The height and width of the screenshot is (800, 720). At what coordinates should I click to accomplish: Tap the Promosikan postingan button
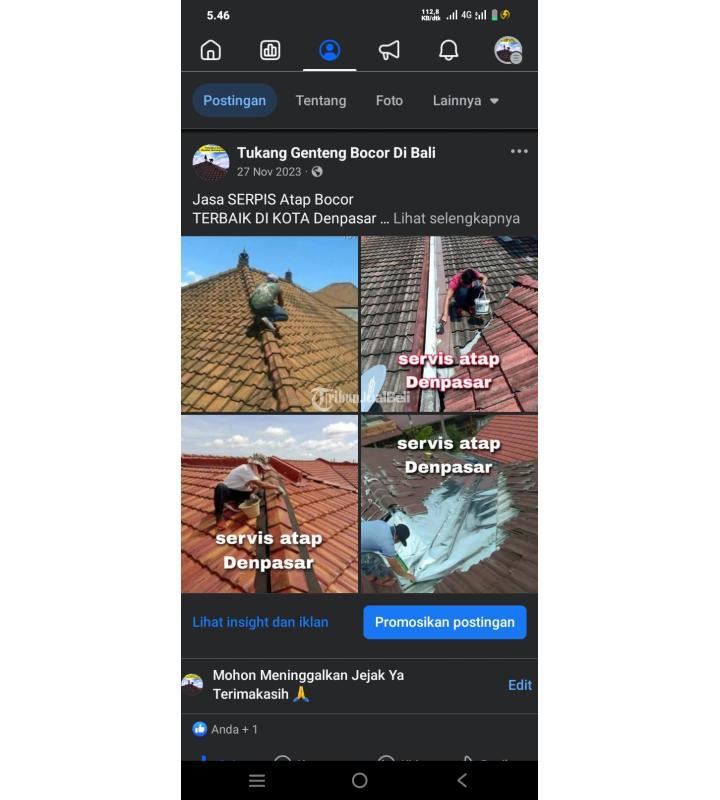click(x=444, y=622)
